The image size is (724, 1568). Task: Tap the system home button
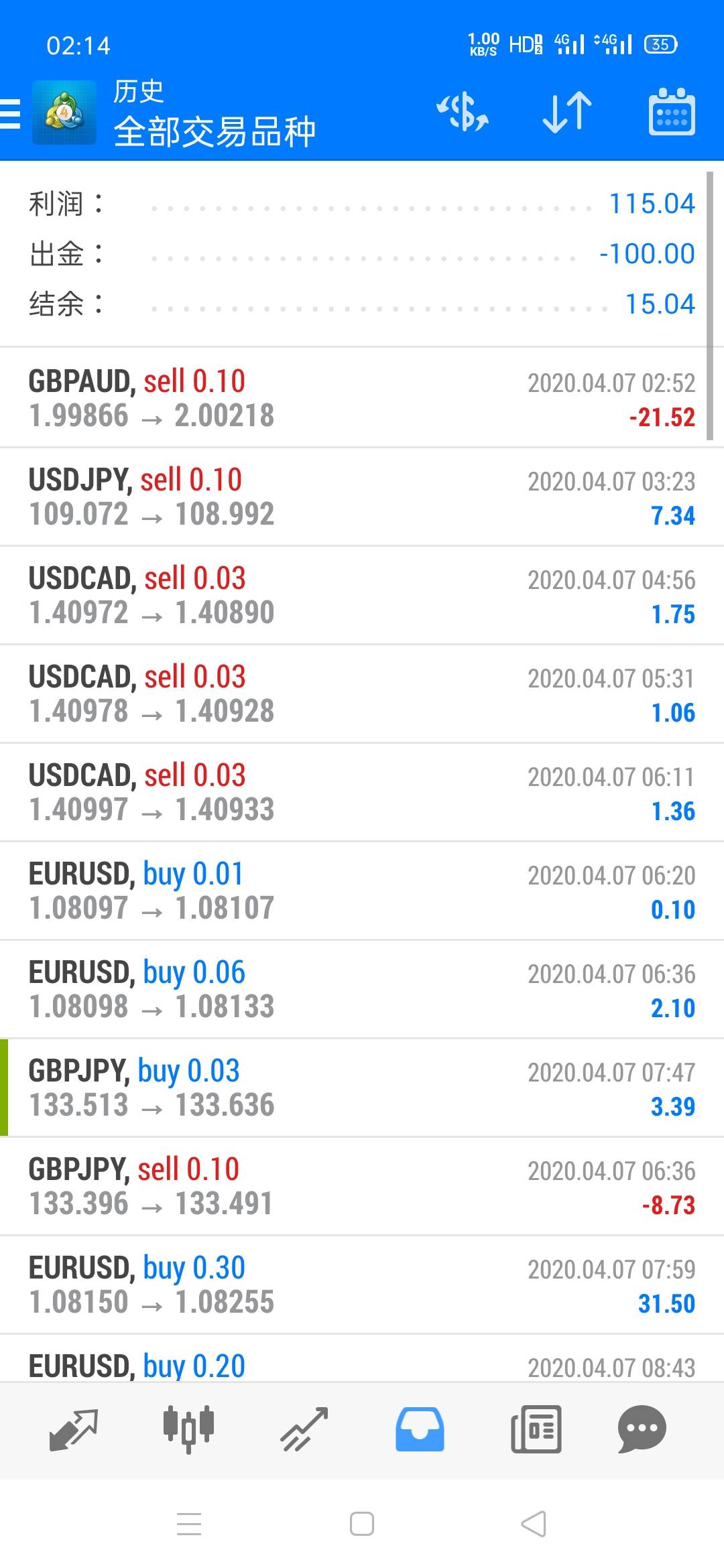pos(362,1524)
